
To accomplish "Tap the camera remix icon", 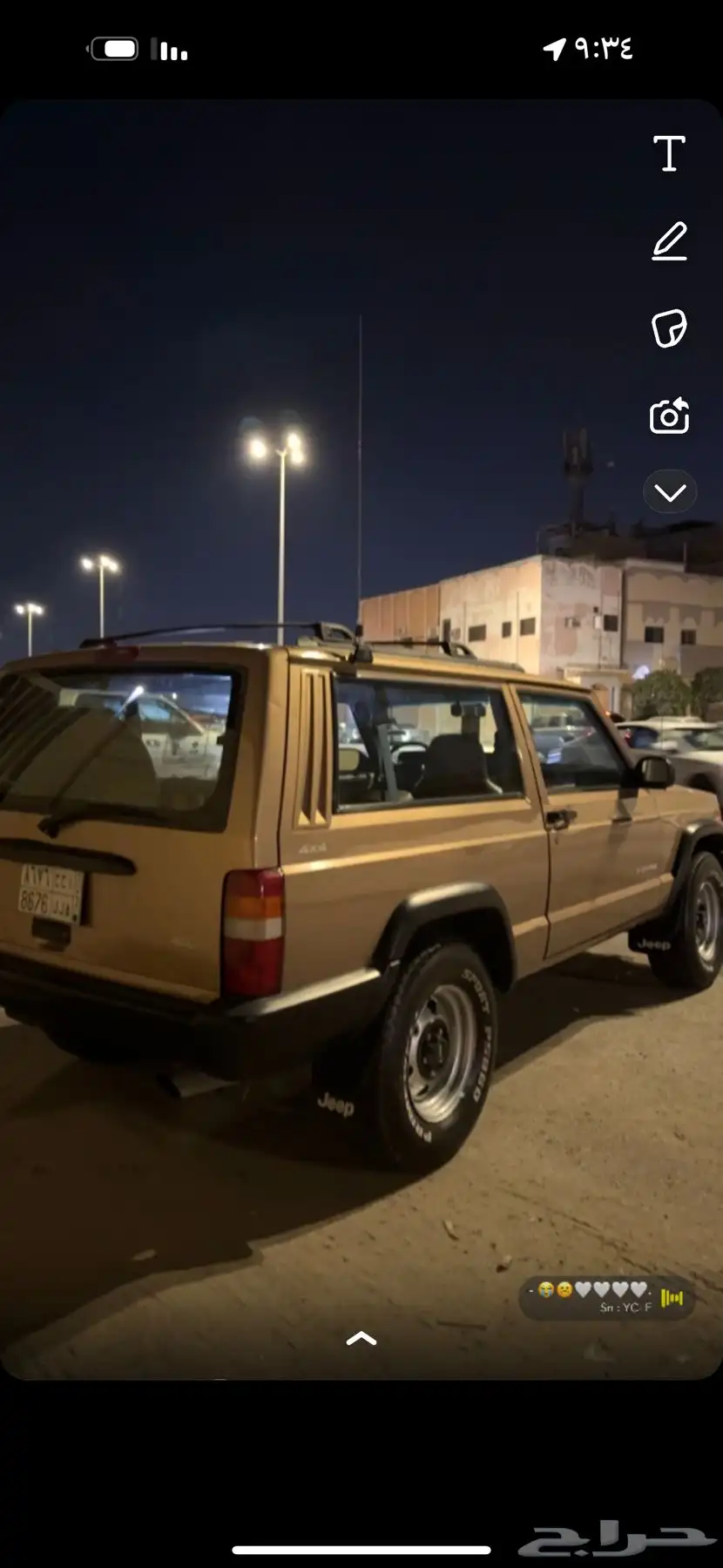I will click(x=669, y=416).
